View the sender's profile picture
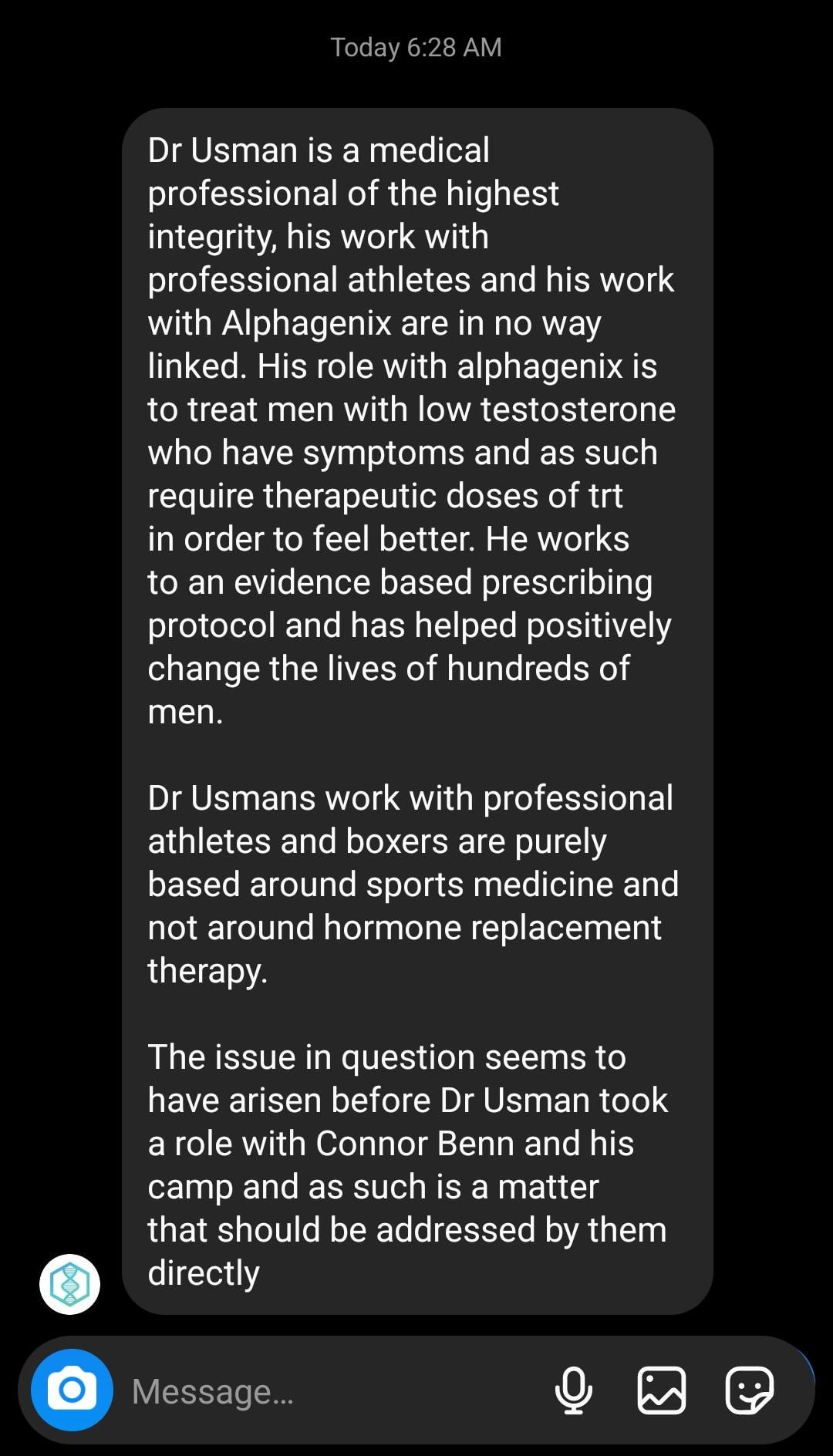Image resolution: width=833 pixels, height=1456 pixels. click(x=69, y=1284)
